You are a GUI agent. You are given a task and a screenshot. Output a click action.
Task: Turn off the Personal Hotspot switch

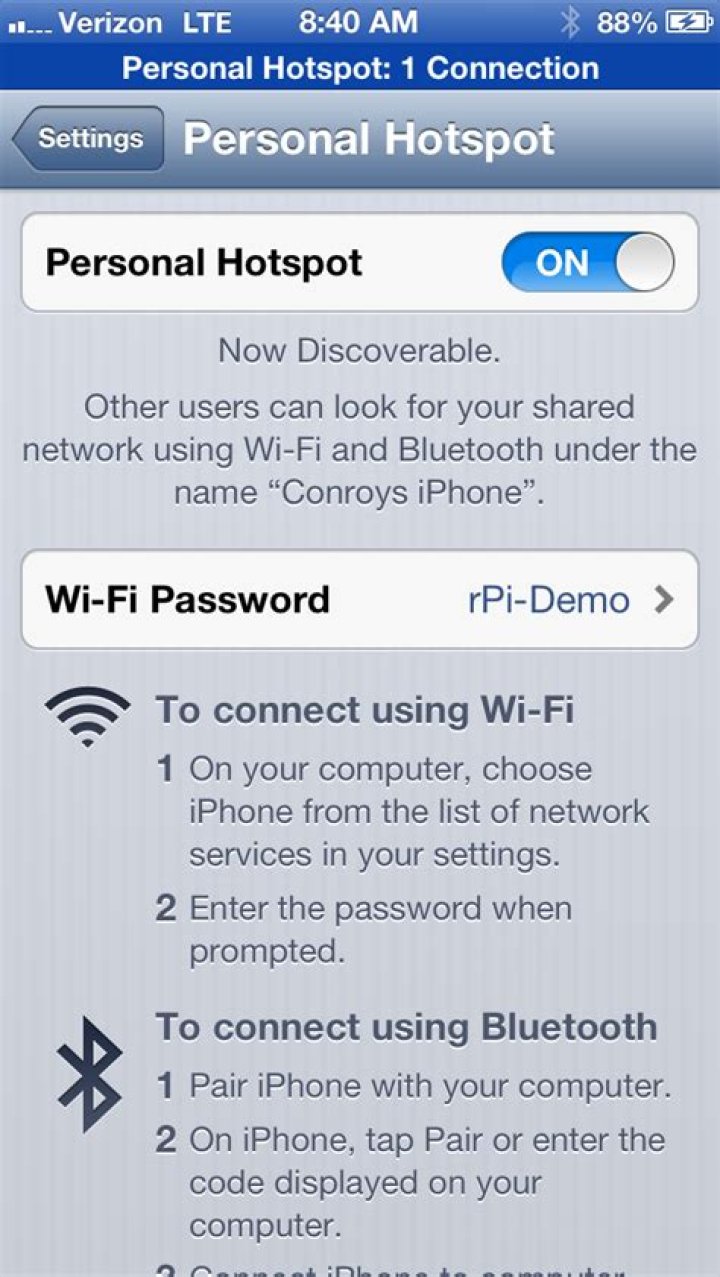[587, 263]
